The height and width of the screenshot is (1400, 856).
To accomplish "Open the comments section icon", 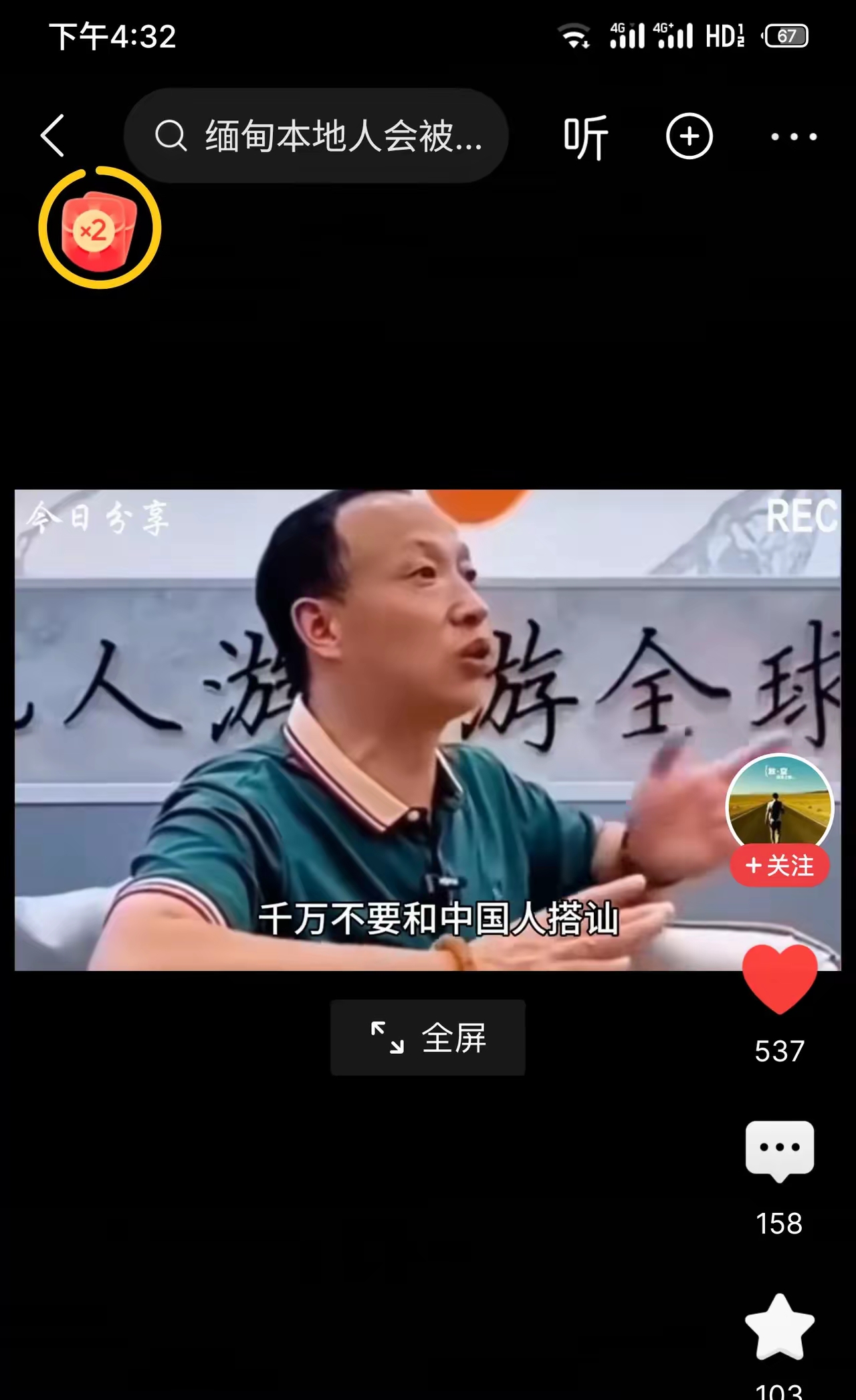I will (x=778, y=1148).
